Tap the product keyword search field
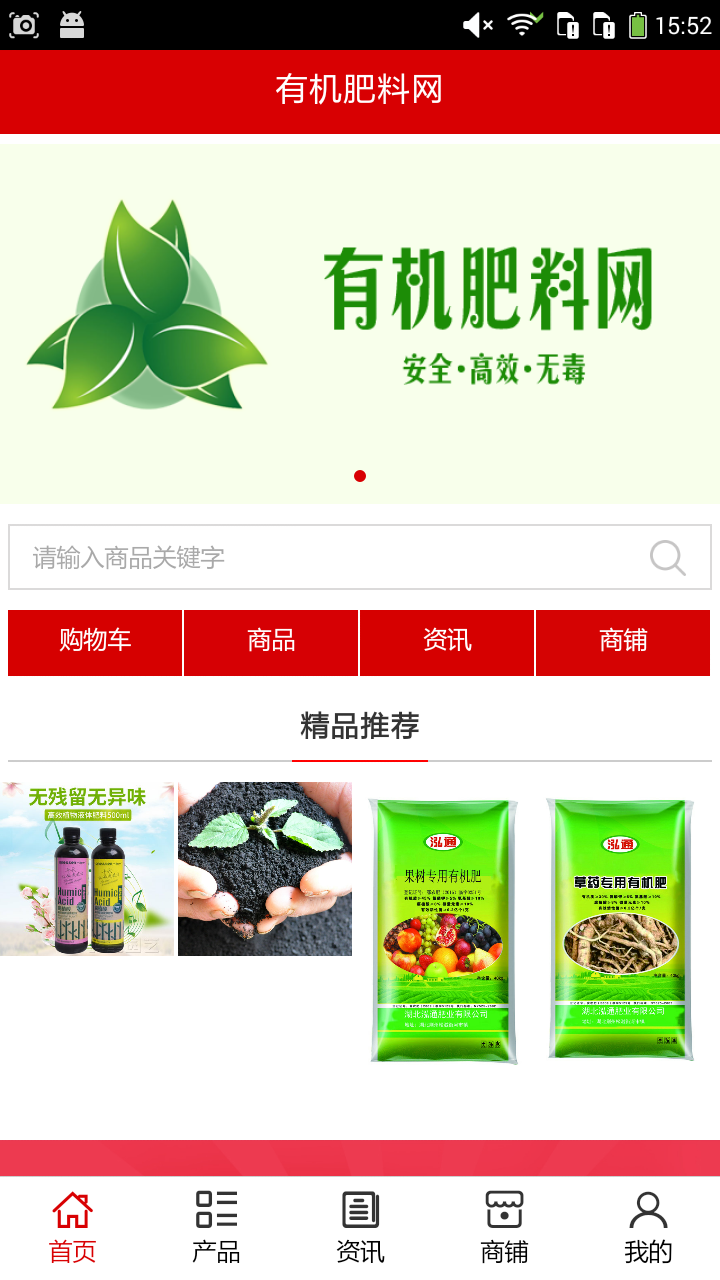Screen dimensions: 720x1280 point(330,557)
